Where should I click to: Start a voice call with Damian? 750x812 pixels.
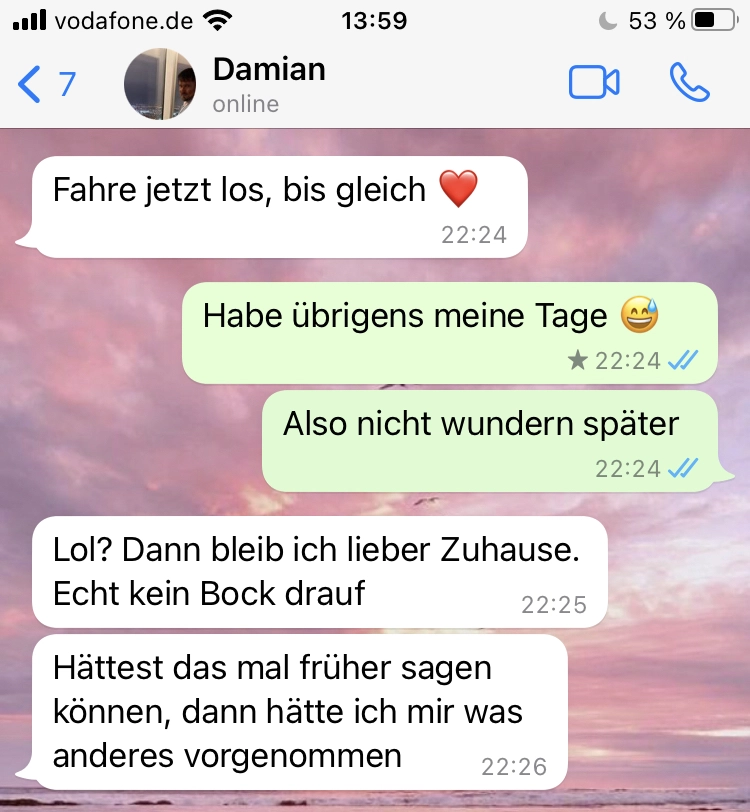click(x=689, y=83)
